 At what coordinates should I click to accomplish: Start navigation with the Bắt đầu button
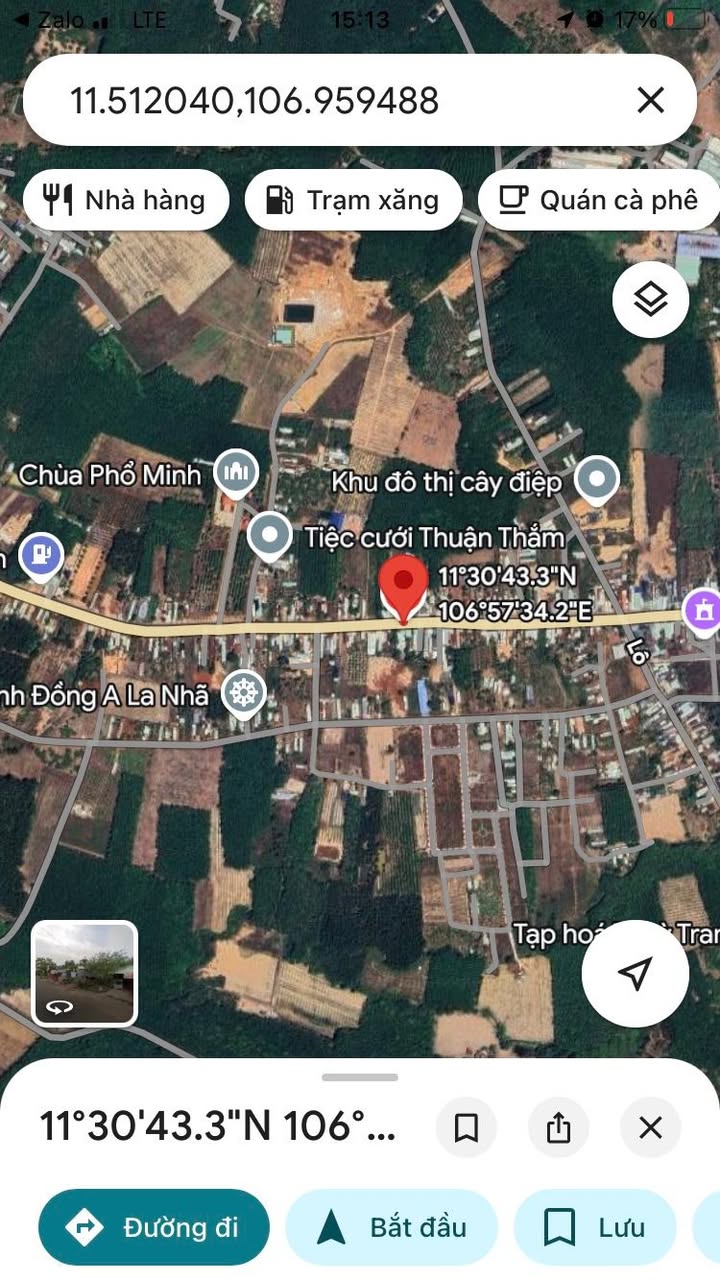(x=391, y=1227)
